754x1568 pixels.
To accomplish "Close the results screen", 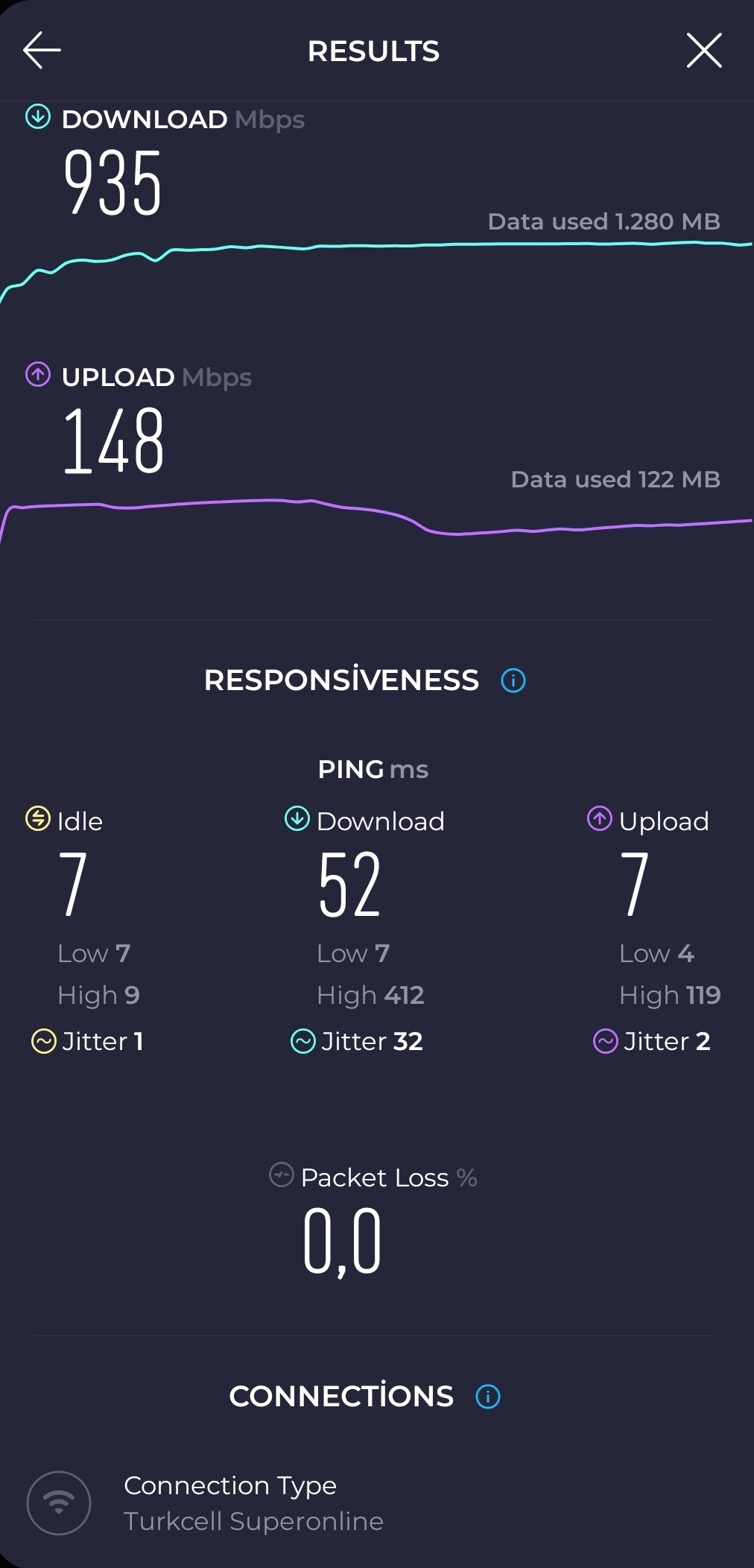I will [x=704, y=51].
